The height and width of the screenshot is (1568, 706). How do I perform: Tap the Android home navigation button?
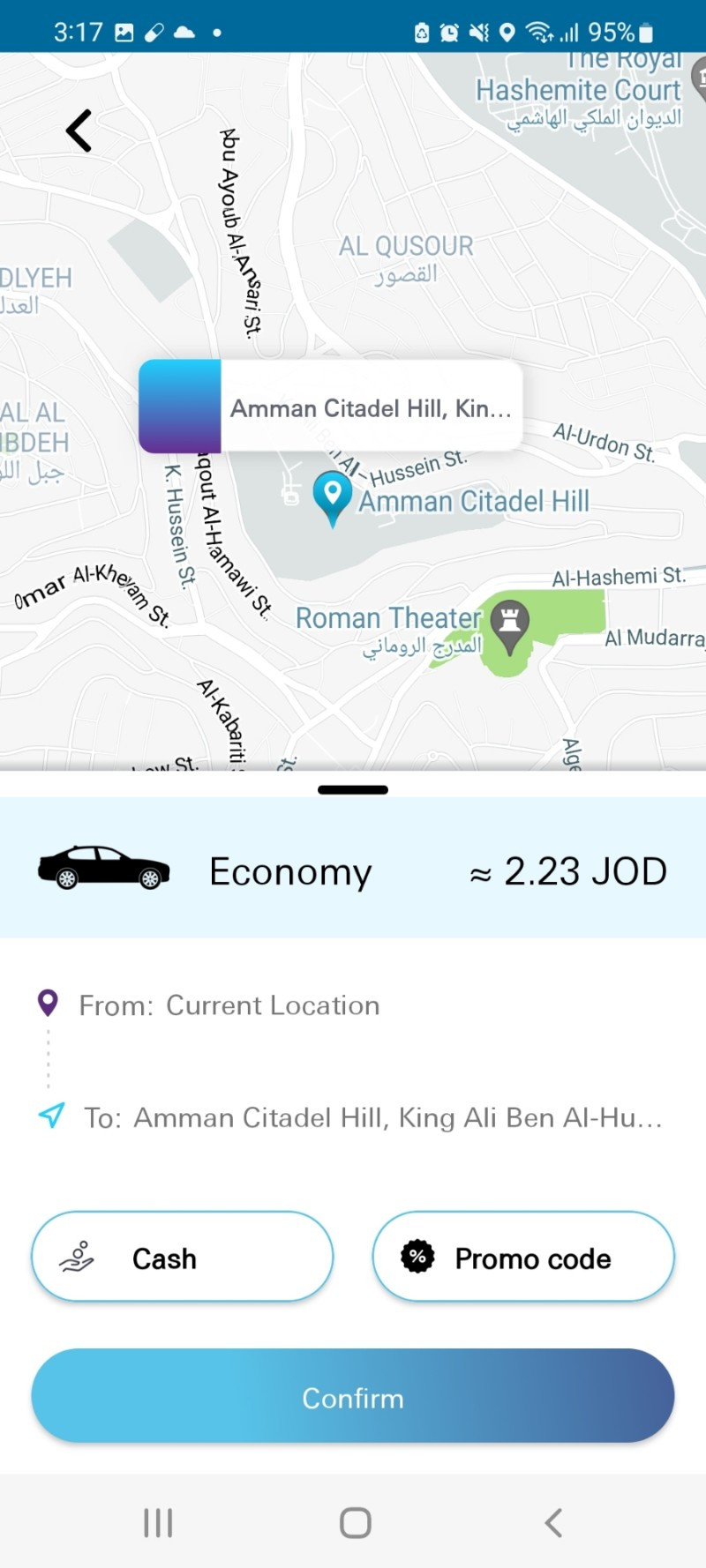pyautogui.click(x=353, y=1520)
